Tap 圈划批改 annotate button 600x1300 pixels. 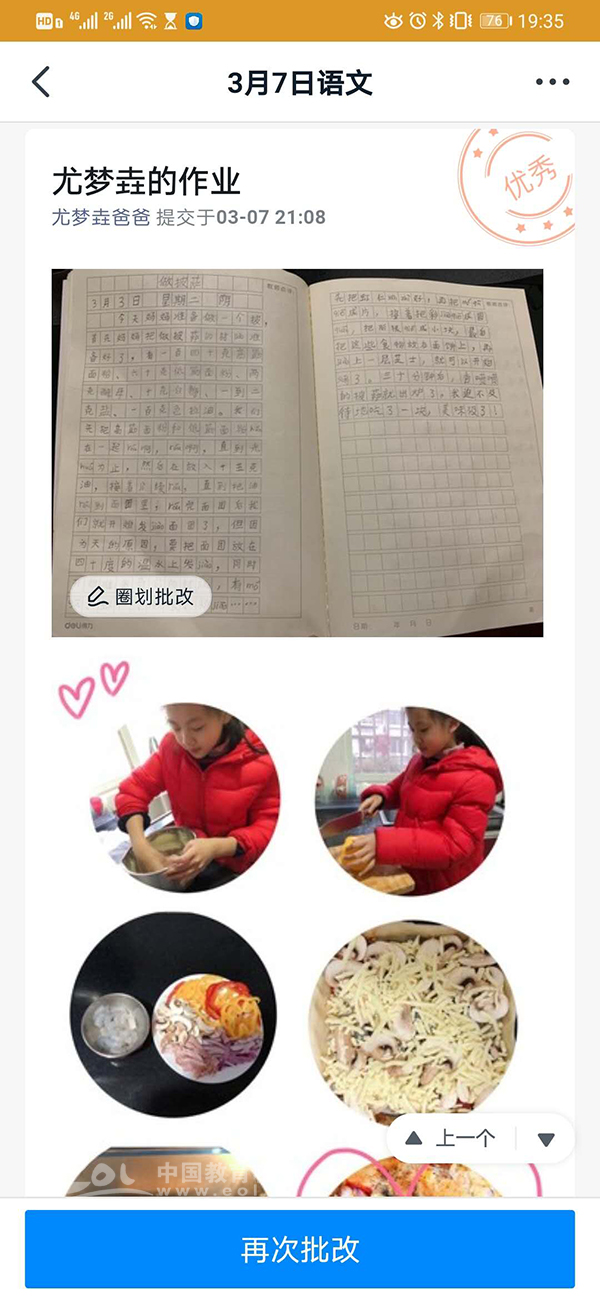[140, 597]
